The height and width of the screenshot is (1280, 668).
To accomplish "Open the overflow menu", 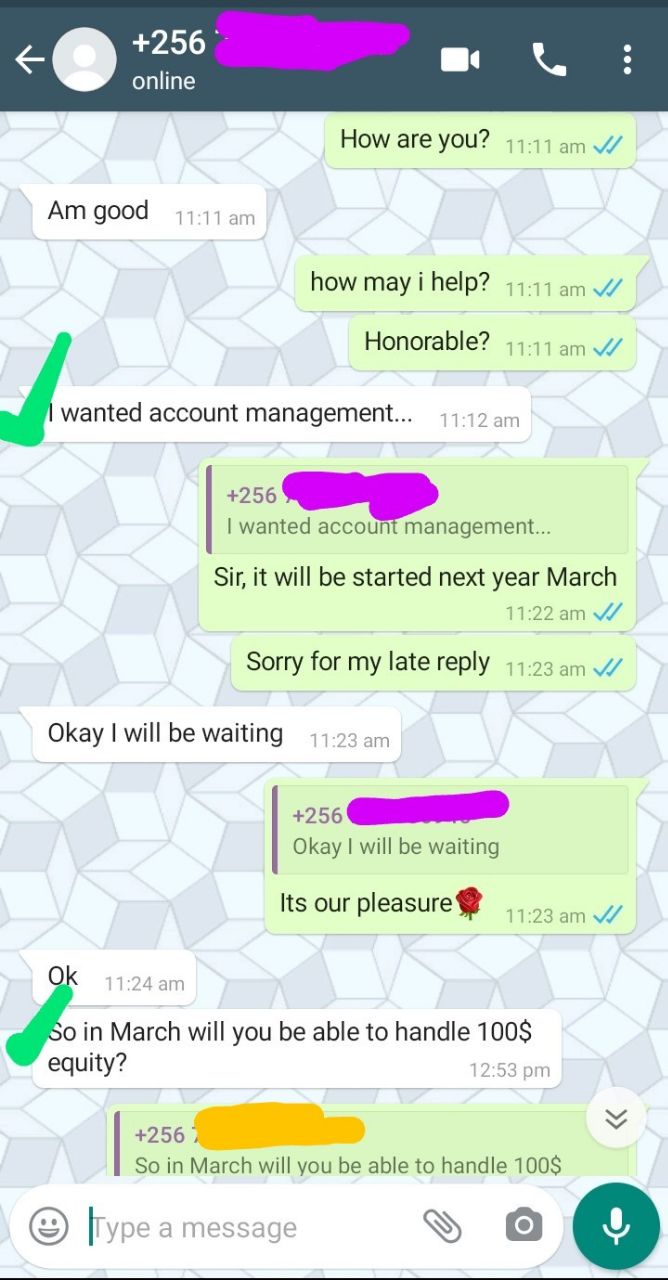I will point(627,61).
